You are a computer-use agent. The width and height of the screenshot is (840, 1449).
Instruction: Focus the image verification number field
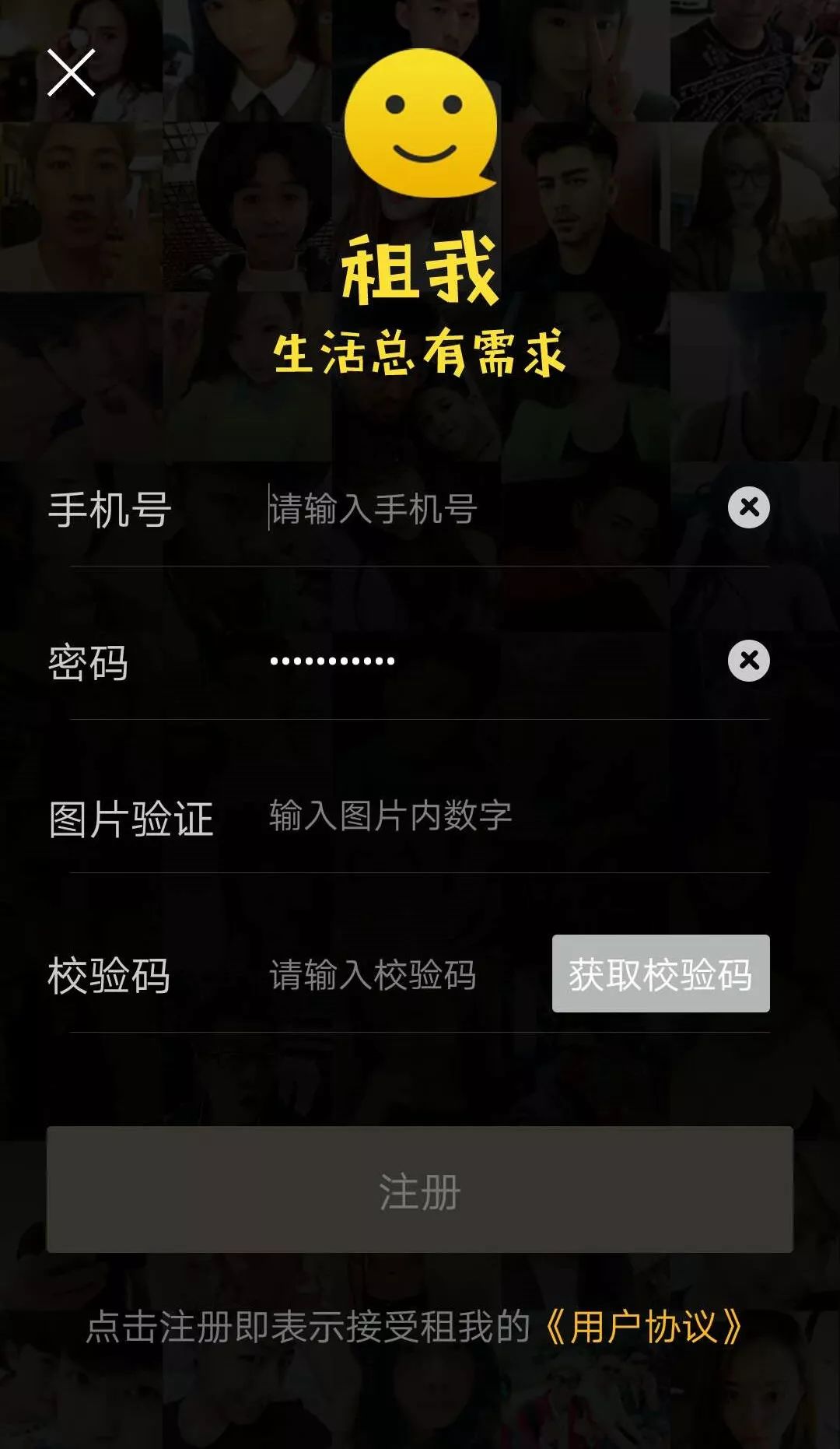[x=467, y=816]
